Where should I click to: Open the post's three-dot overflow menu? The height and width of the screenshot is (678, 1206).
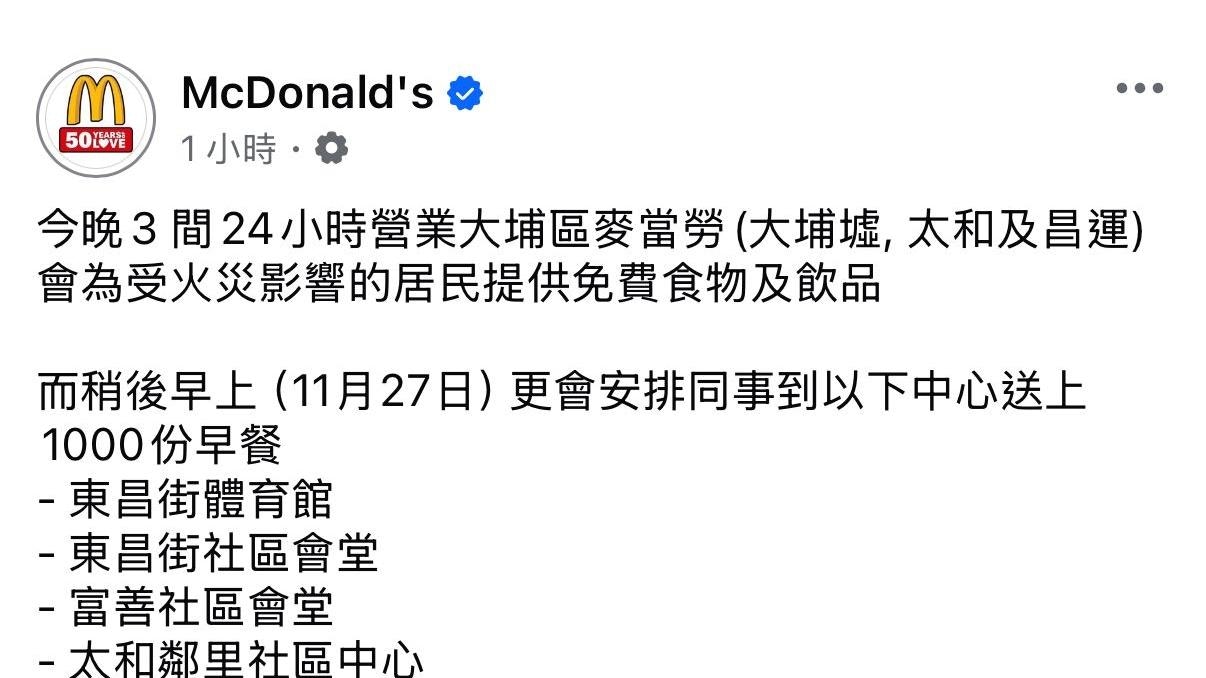[1139, 88]
